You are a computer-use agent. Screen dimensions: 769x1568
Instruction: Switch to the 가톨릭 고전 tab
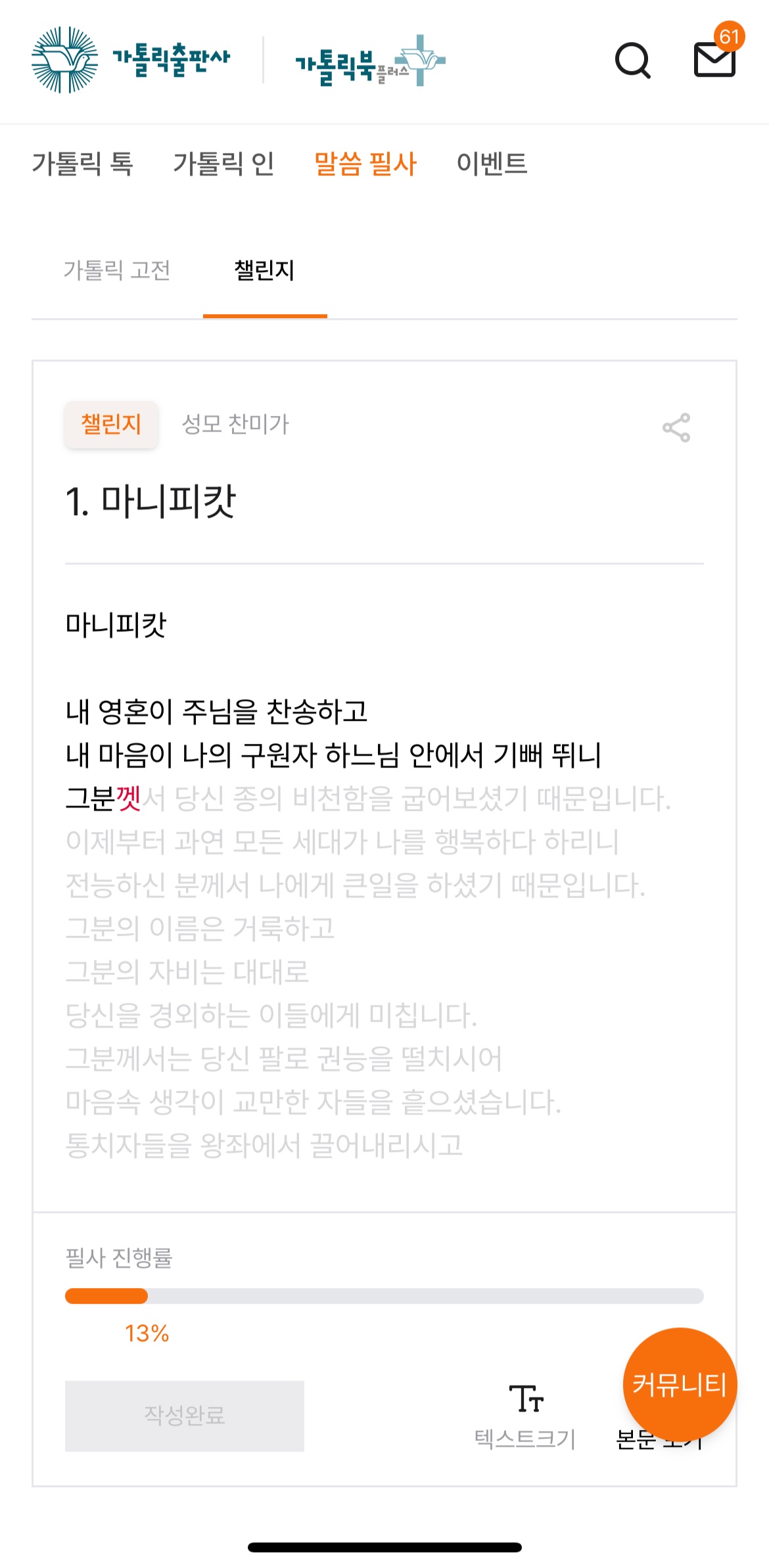tap(117, 270)
